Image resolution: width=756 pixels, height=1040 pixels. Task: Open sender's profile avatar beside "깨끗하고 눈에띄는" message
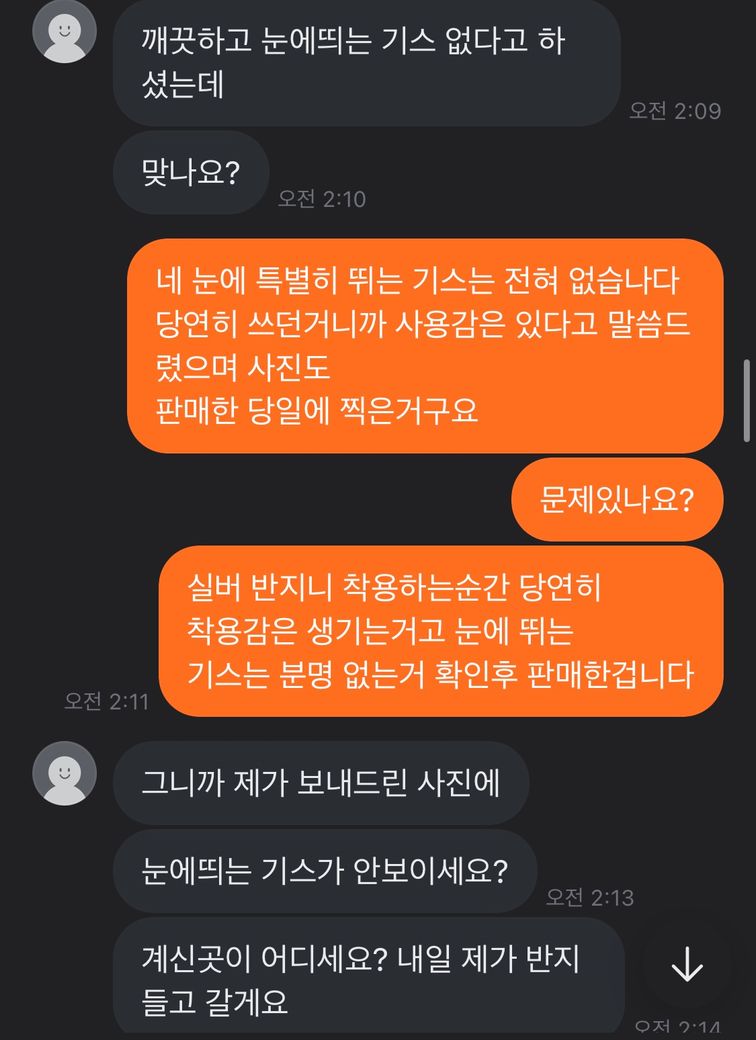click(65, 32)
